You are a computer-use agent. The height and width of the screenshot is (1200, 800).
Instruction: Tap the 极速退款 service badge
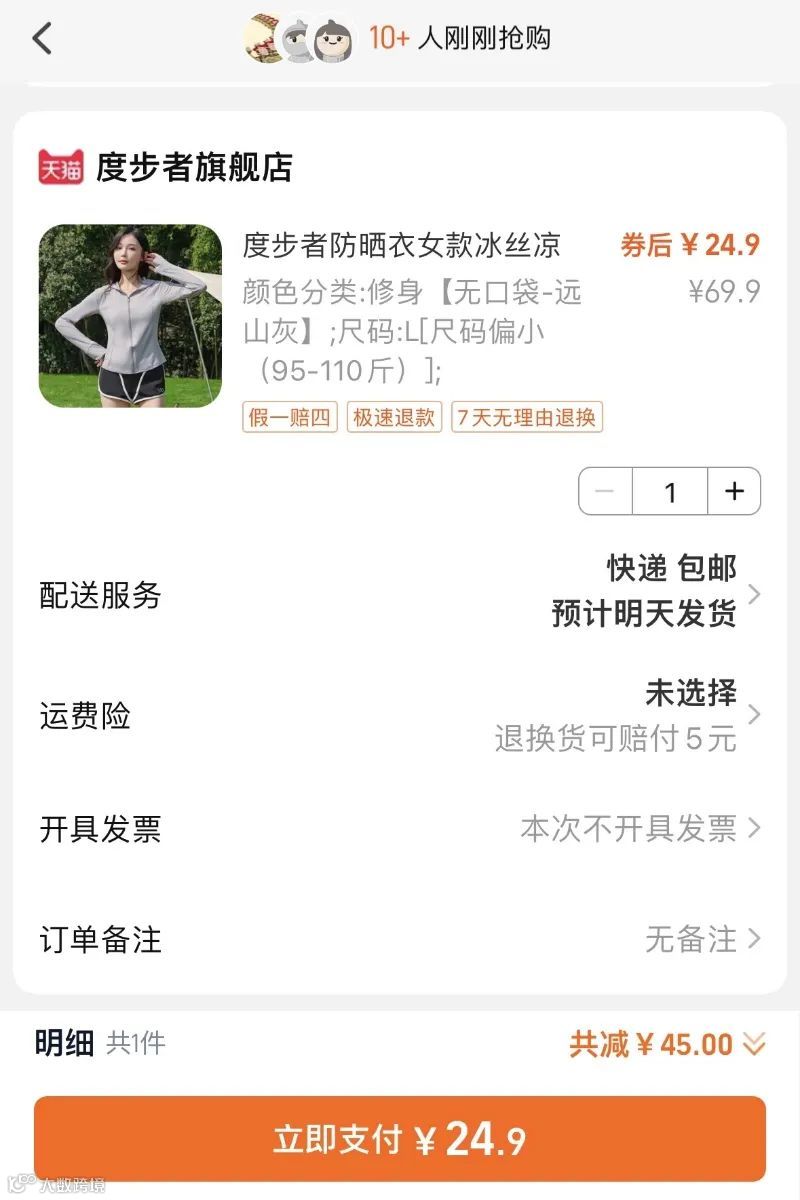point(392,417)
